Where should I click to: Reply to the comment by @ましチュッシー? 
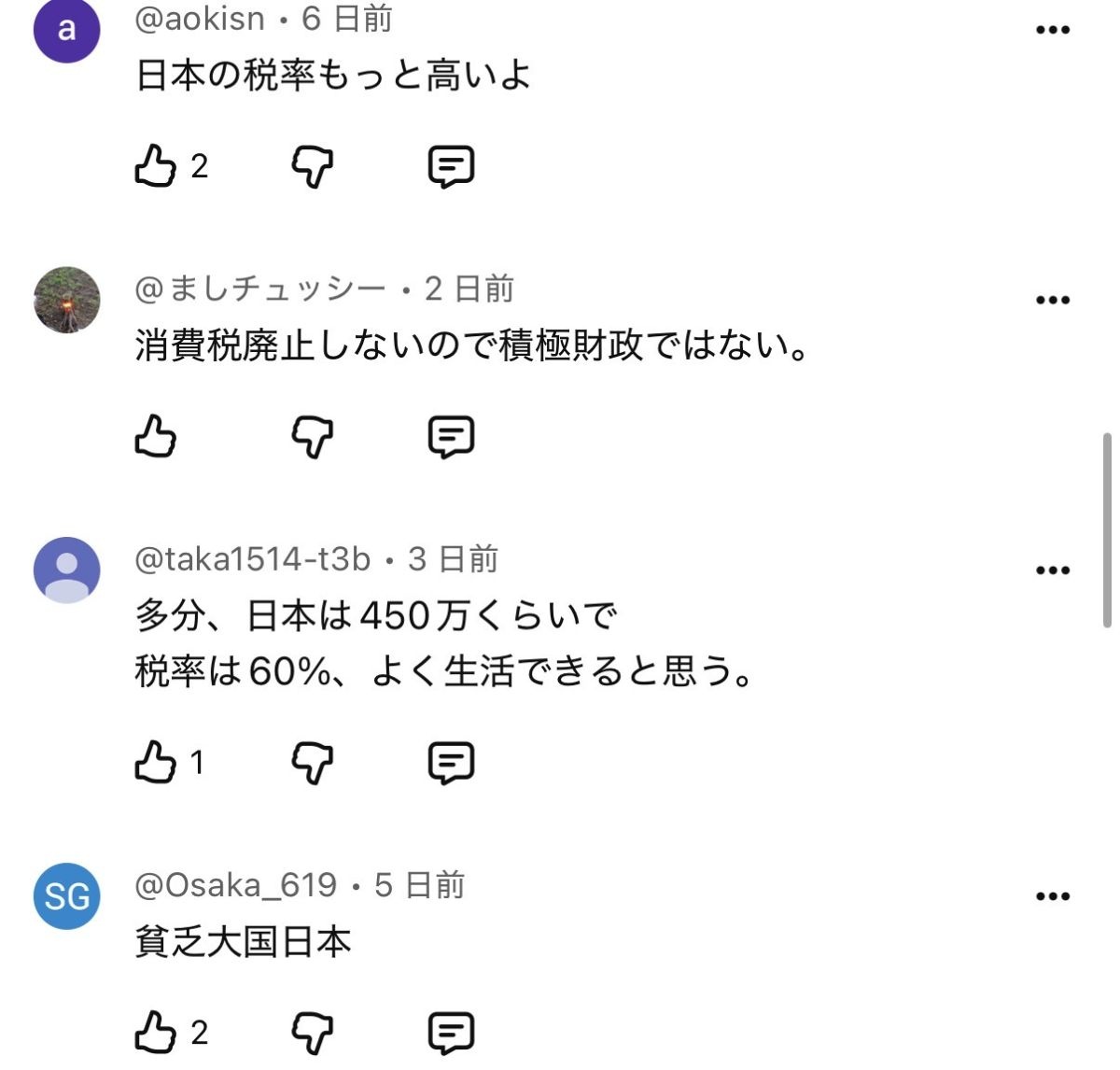click(451, 437)
